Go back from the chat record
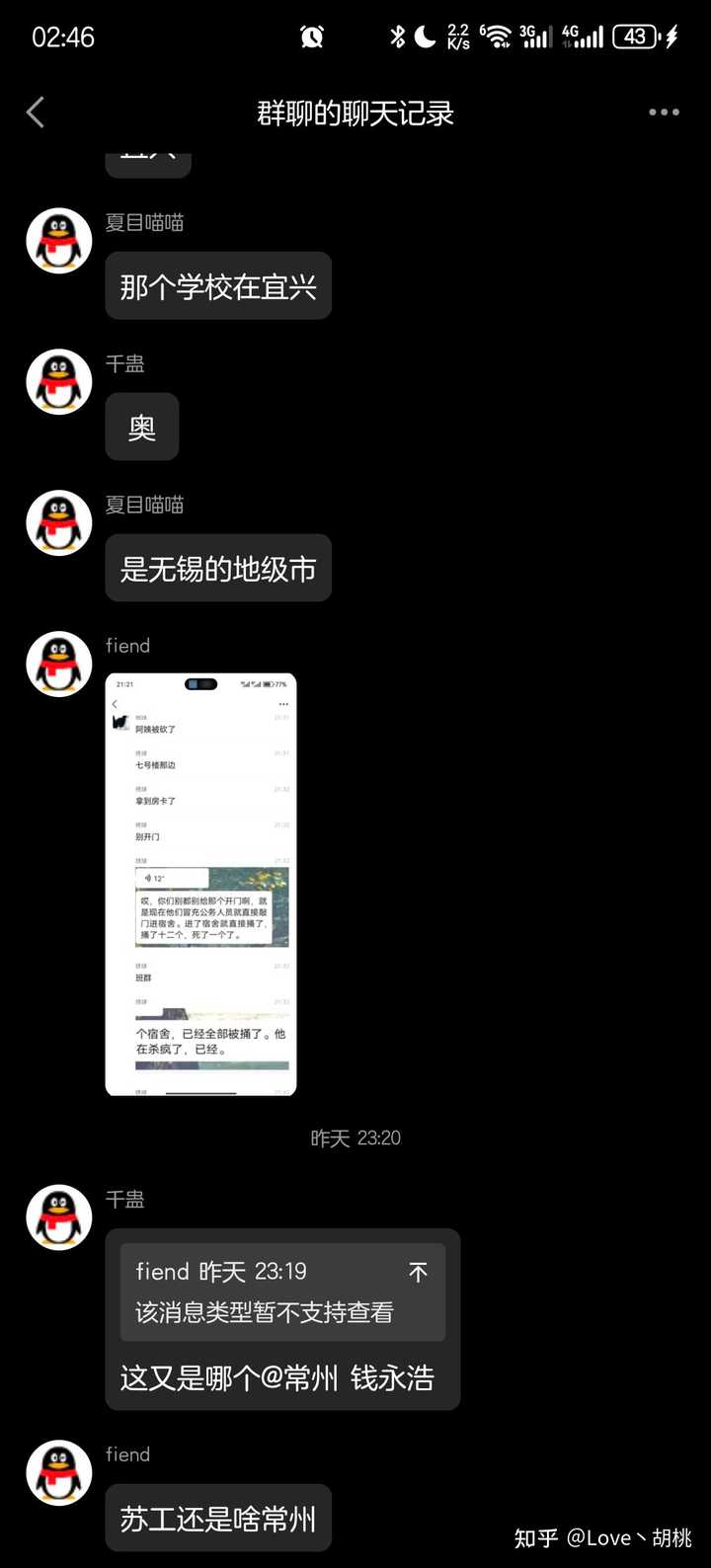 tap(36, 113)
